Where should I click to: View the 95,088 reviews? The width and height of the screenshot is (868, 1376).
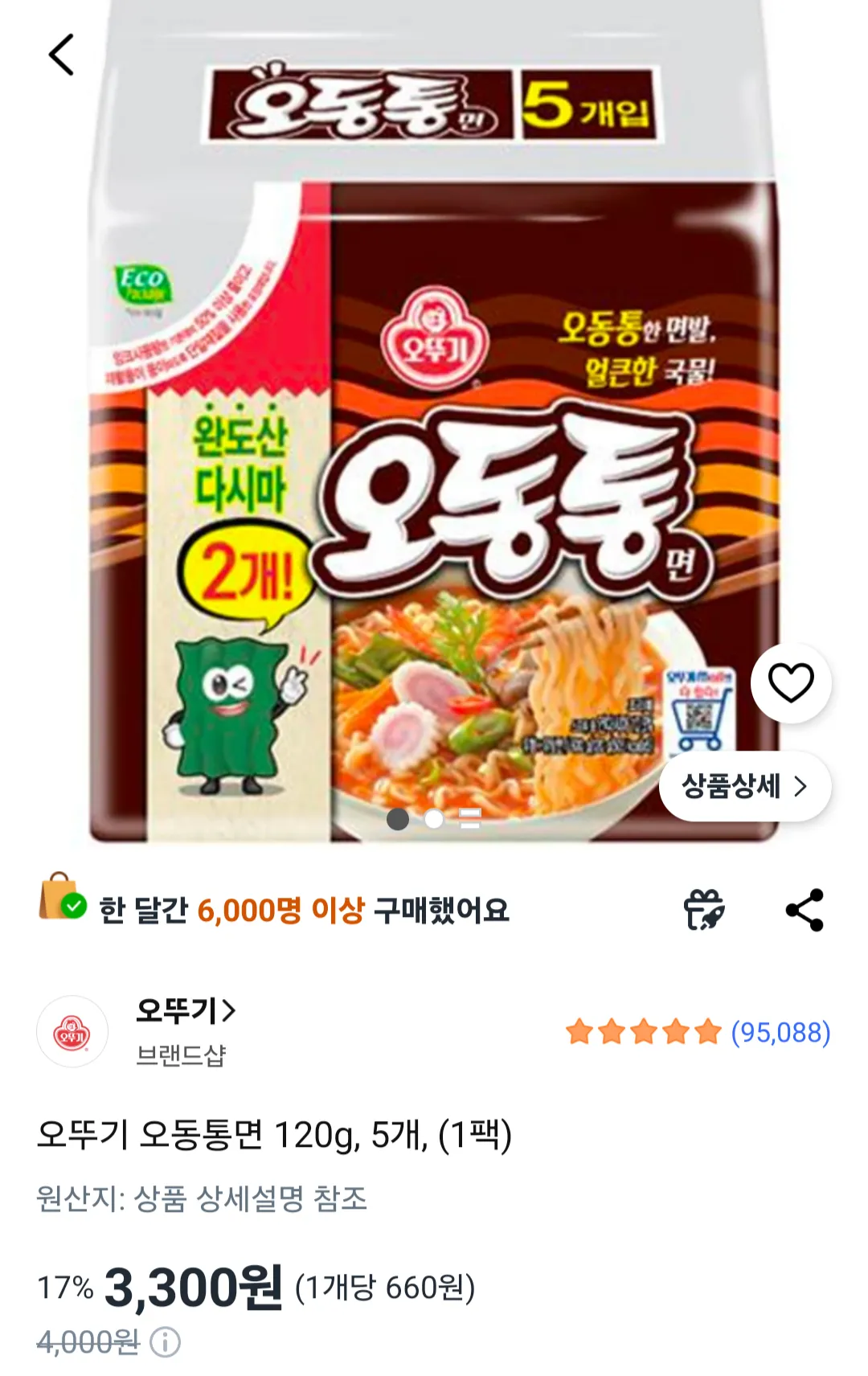coord(780,1032)
